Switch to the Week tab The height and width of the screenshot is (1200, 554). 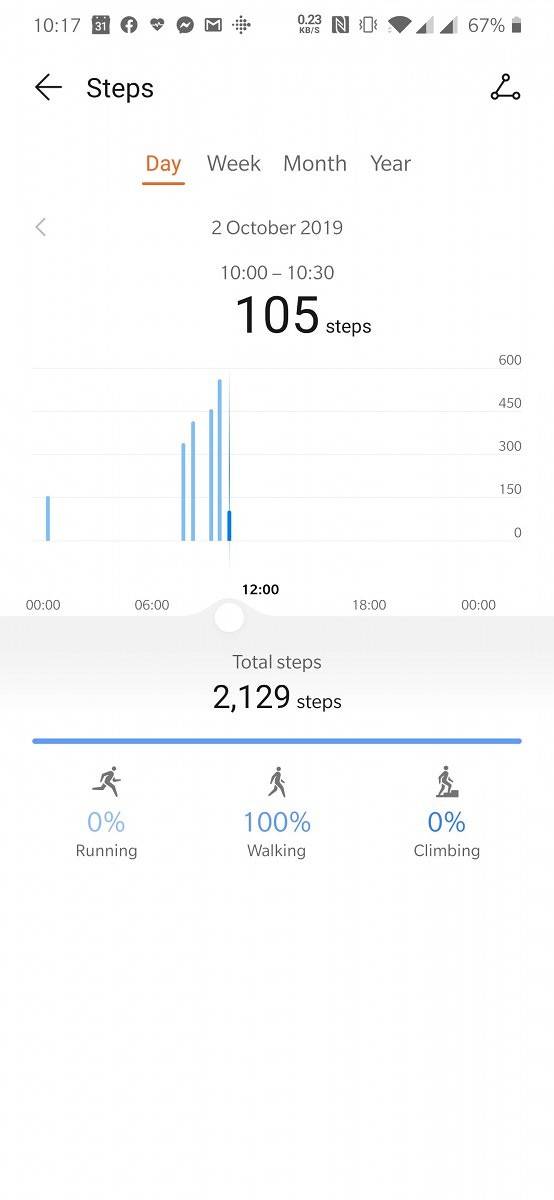click(x=233, y=164)
